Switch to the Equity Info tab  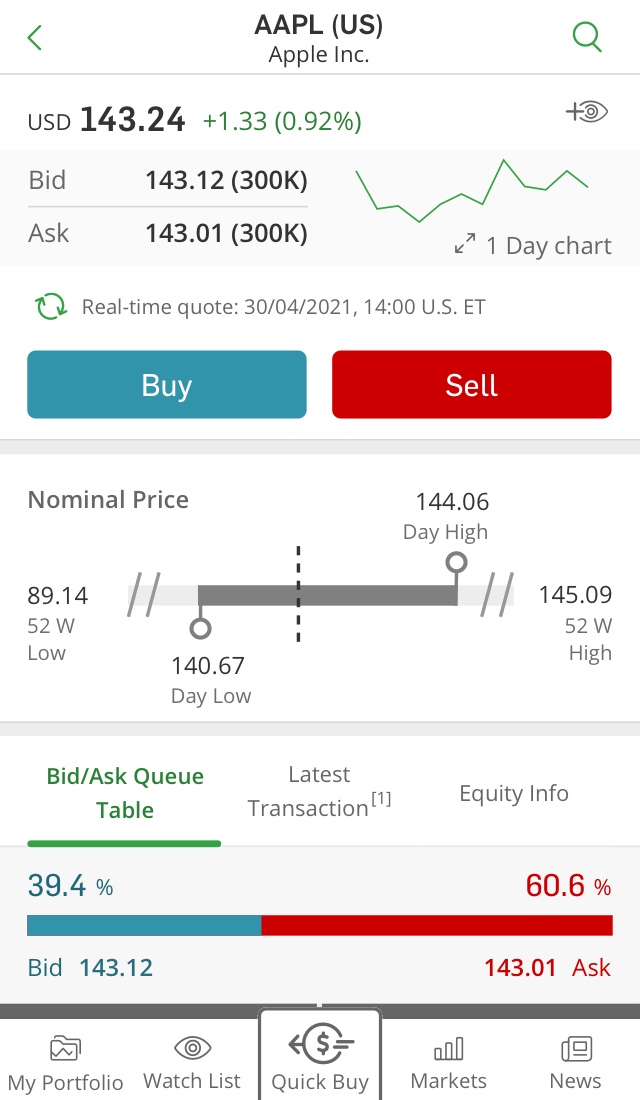(x=514, y=793)
